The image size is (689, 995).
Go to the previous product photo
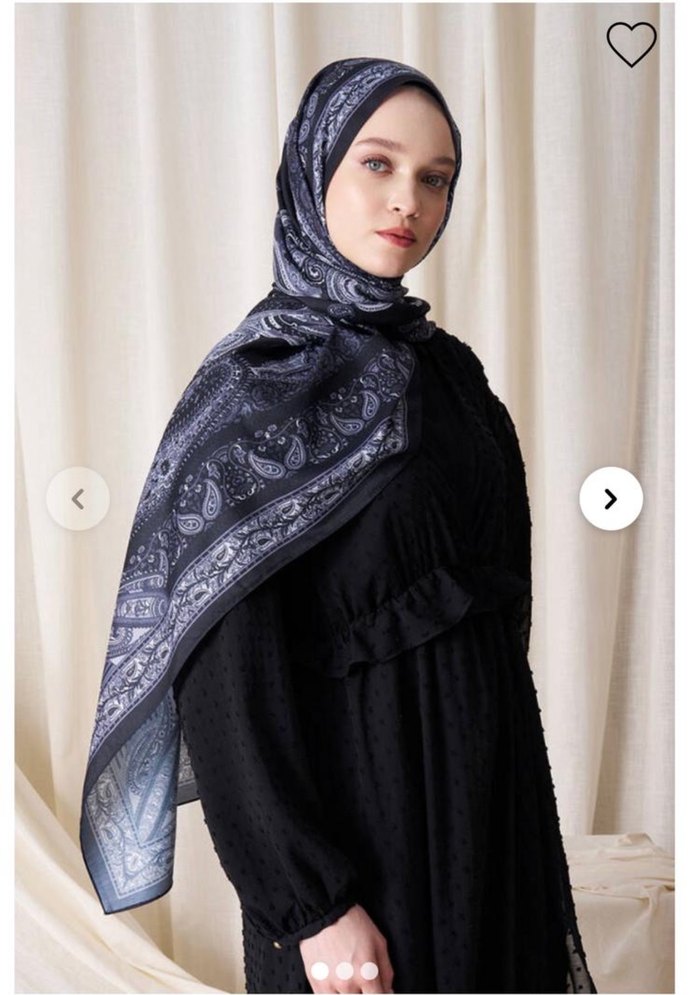(x=78, y=499)
